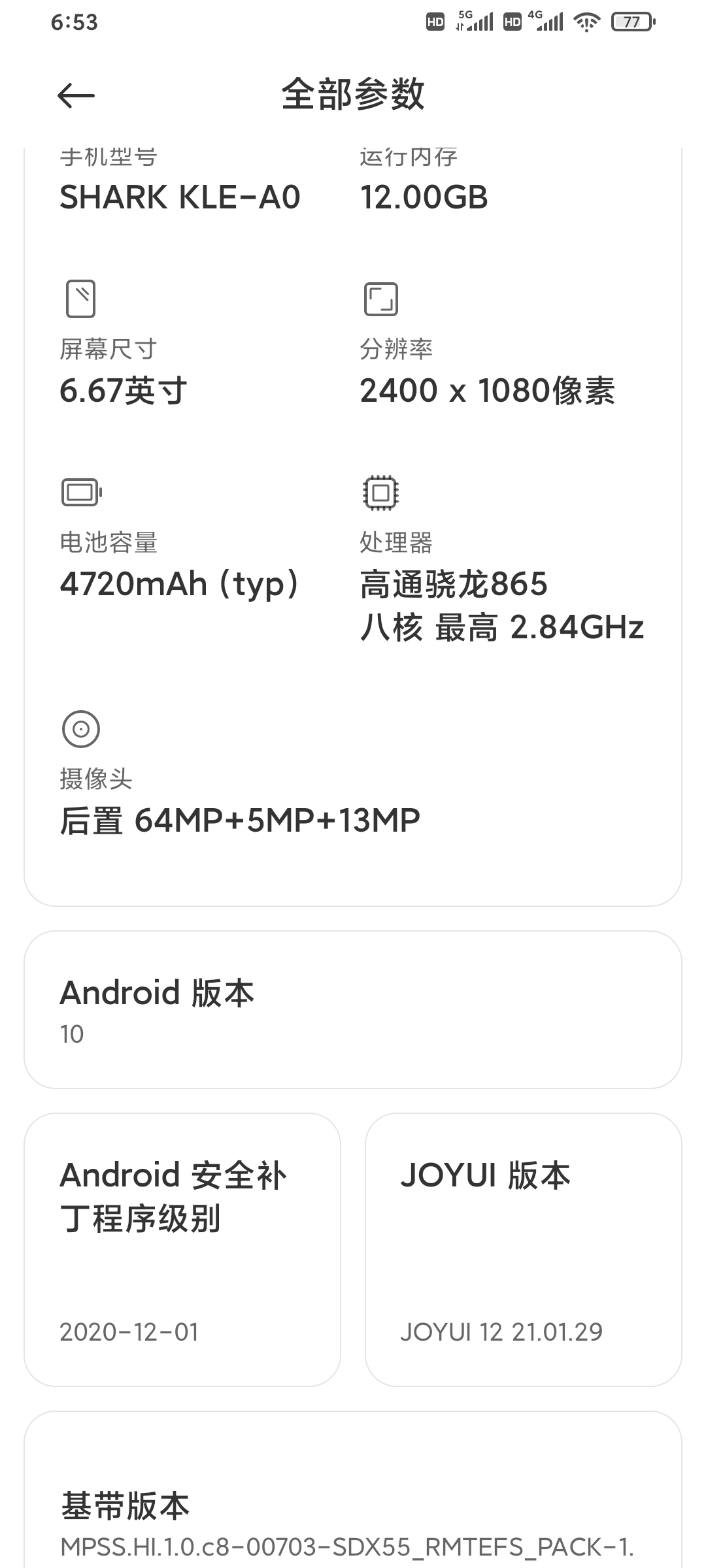The image size is (706, 1568).
Task: Open the Android 安全补丁程序级别 card
Action: click(182, 1249)
